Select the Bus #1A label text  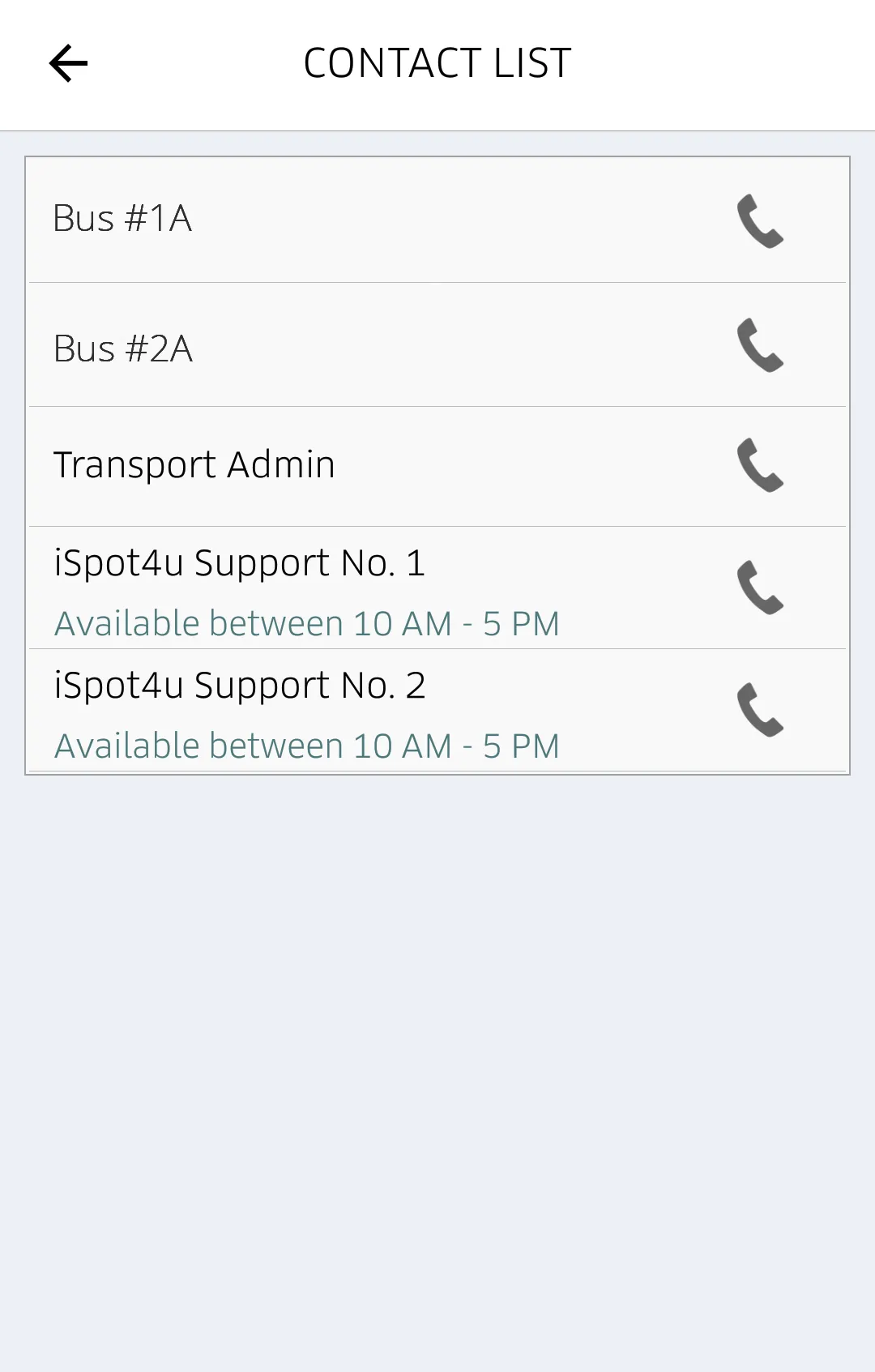121,217
